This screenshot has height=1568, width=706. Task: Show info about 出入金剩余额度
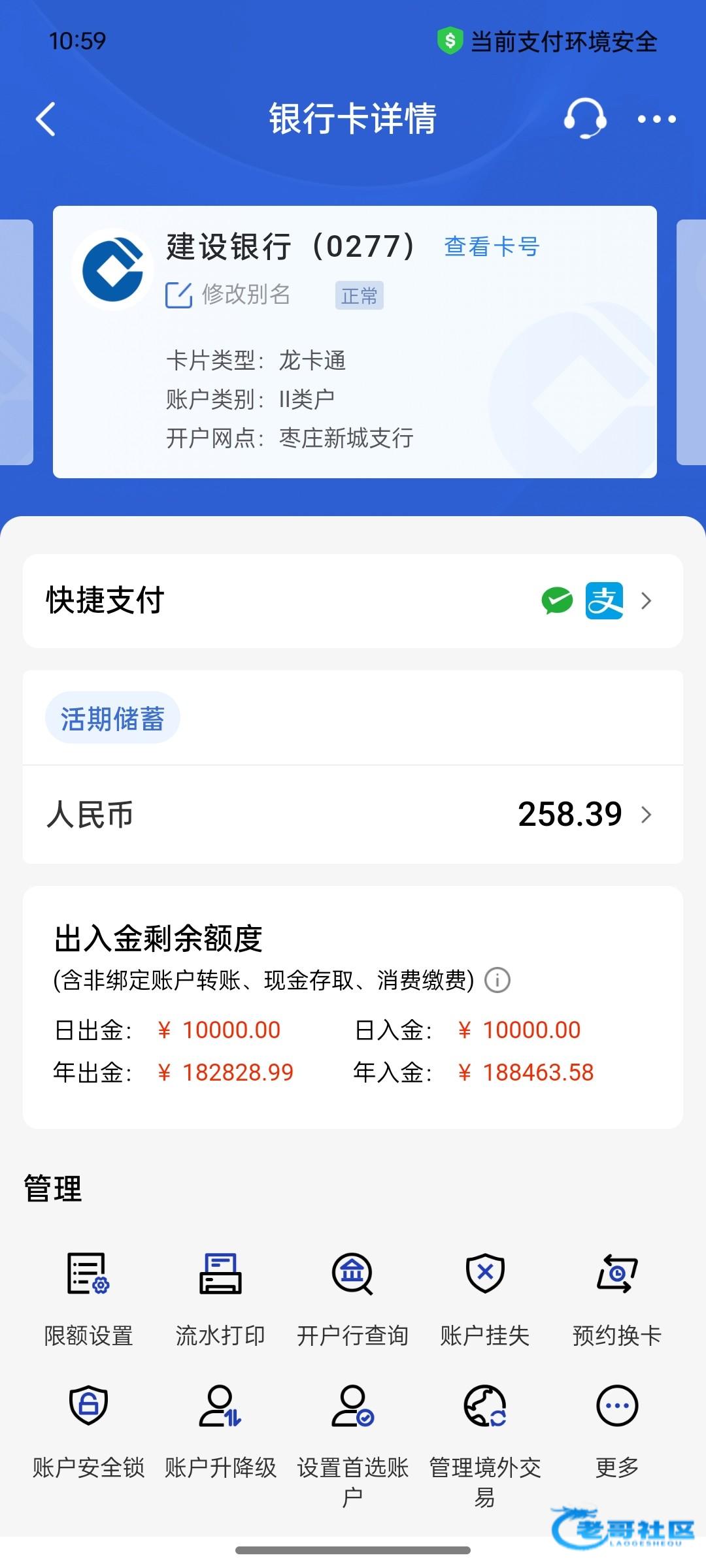click(497, 980)
